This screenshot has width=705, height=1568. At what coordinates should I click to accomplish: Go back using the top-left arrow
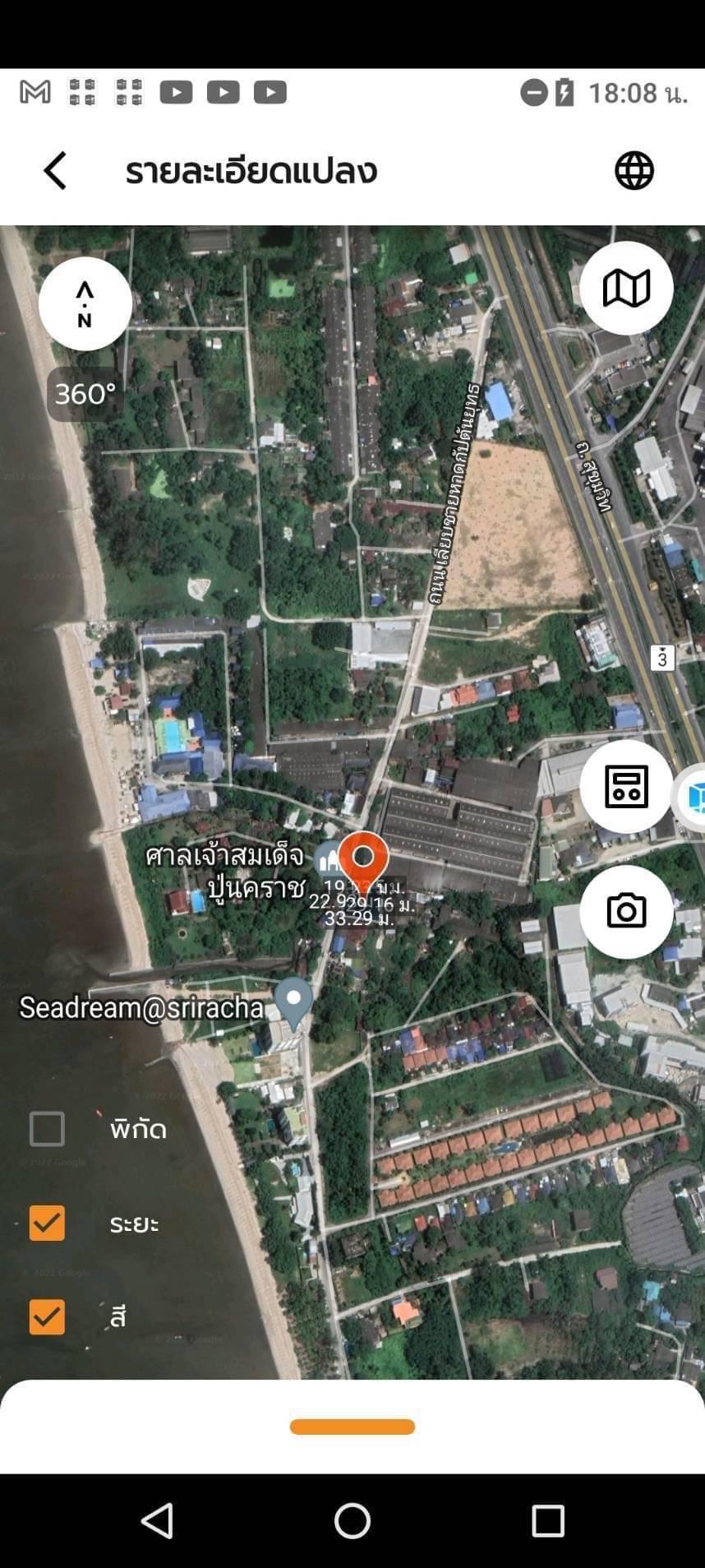click(55, 171)
